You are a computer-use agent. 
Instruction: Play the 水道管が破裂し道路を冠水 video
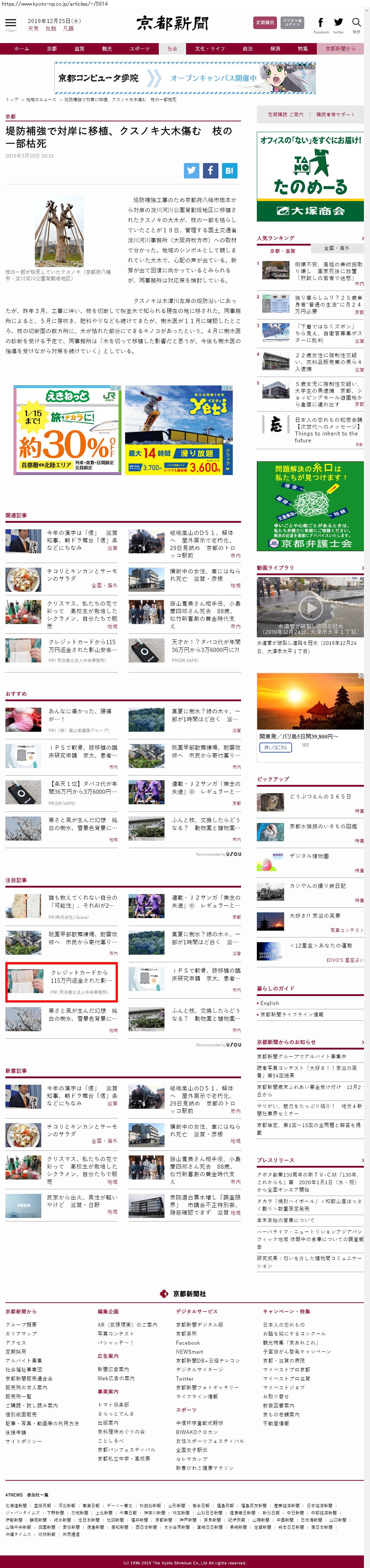coord(310,607)
